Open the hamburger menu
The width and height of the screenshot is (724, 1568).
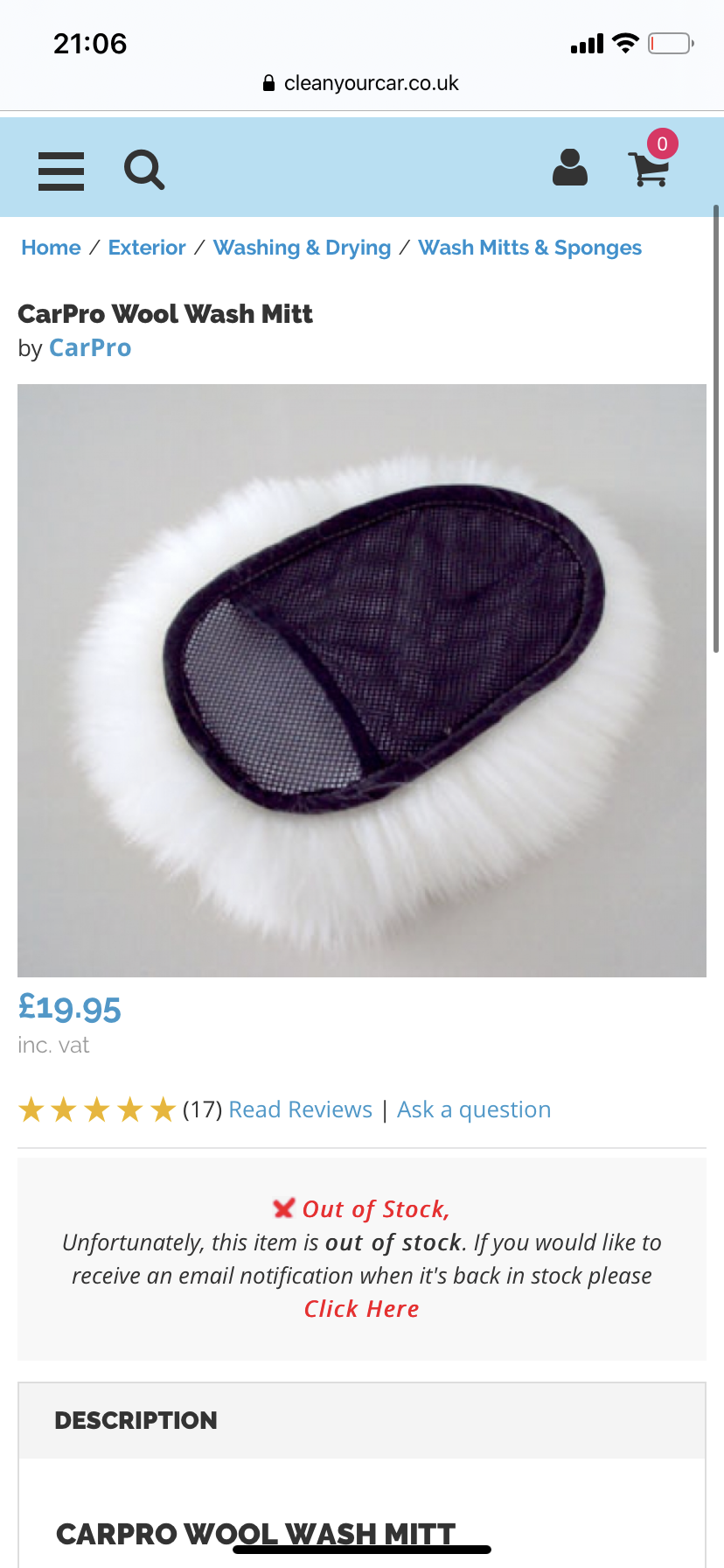[x=61, y=171]
